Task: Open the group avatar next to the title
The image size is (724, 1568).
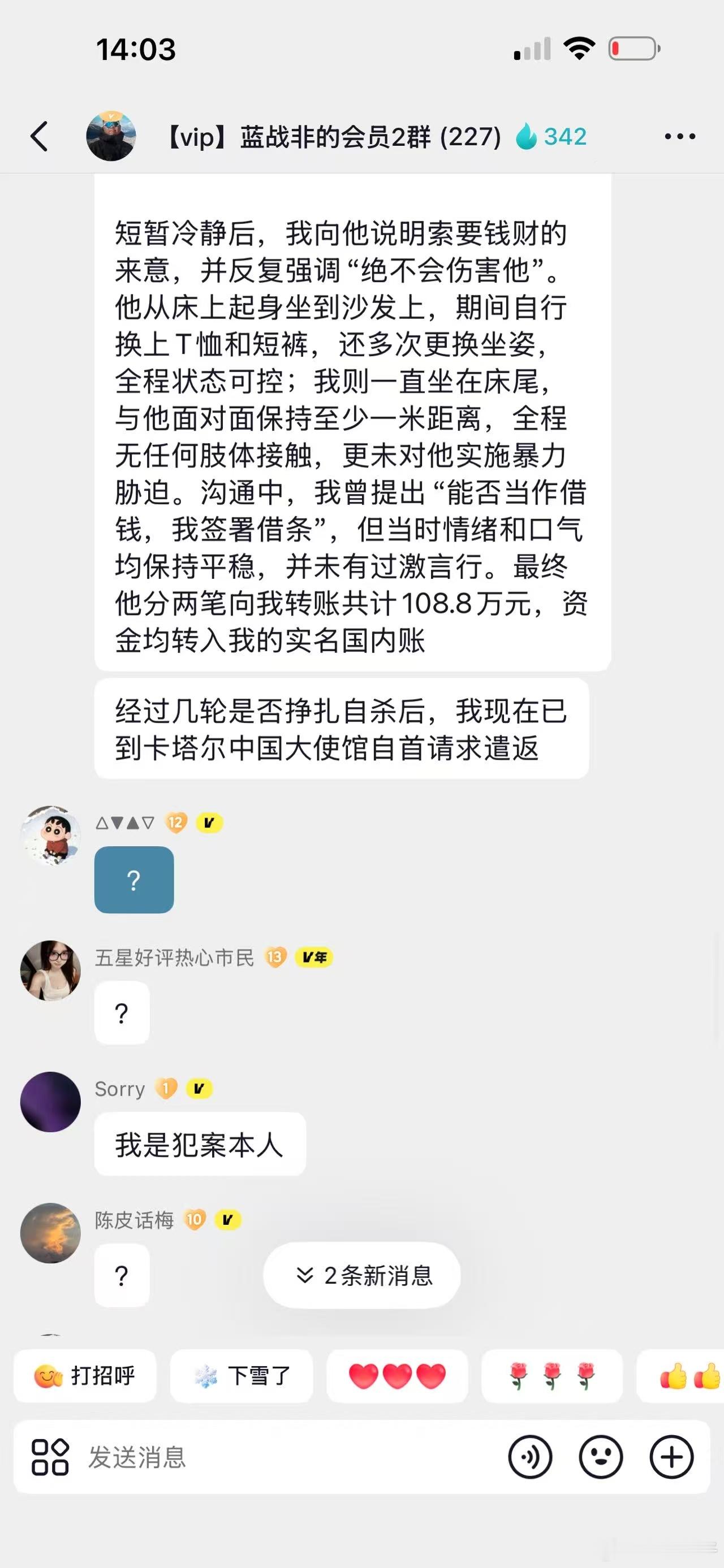Action: pos(112,135)
